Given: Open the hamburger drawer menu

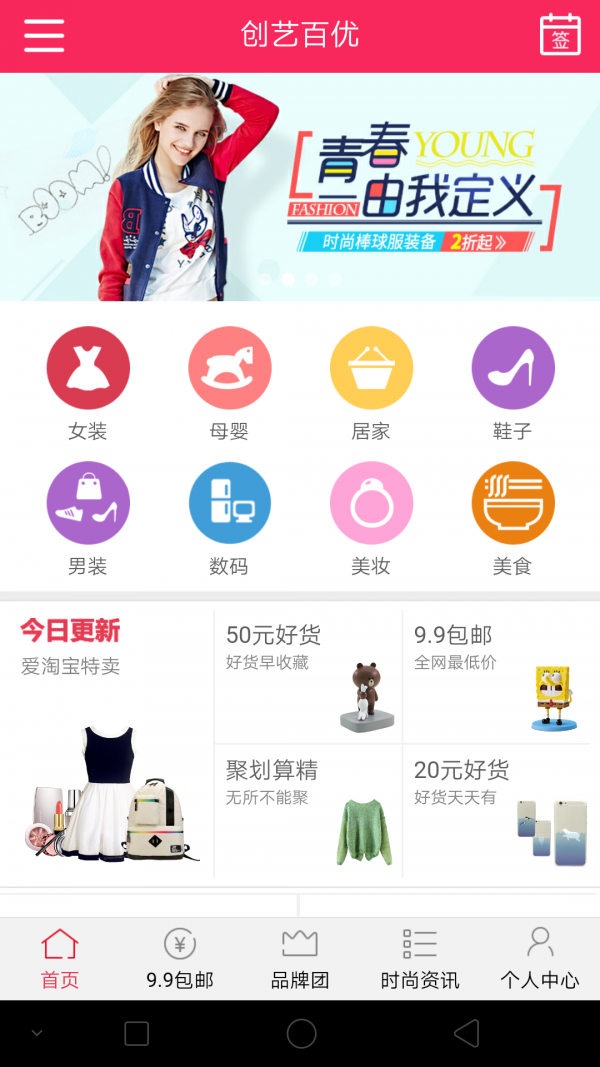Looking at the screenshot, I should click(44, 36).
